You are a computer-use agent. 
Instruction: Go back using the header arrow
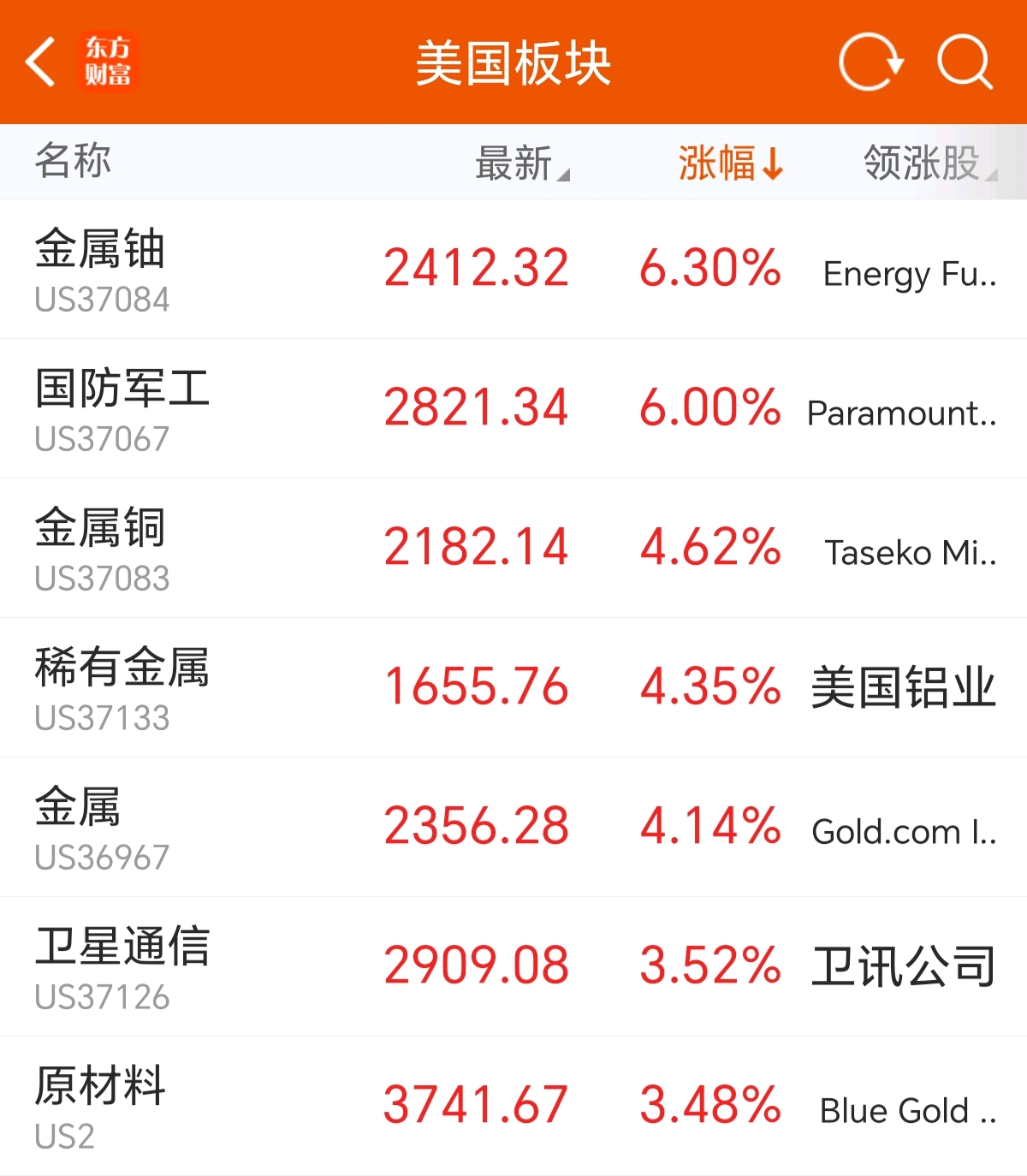tap(40, 62)
